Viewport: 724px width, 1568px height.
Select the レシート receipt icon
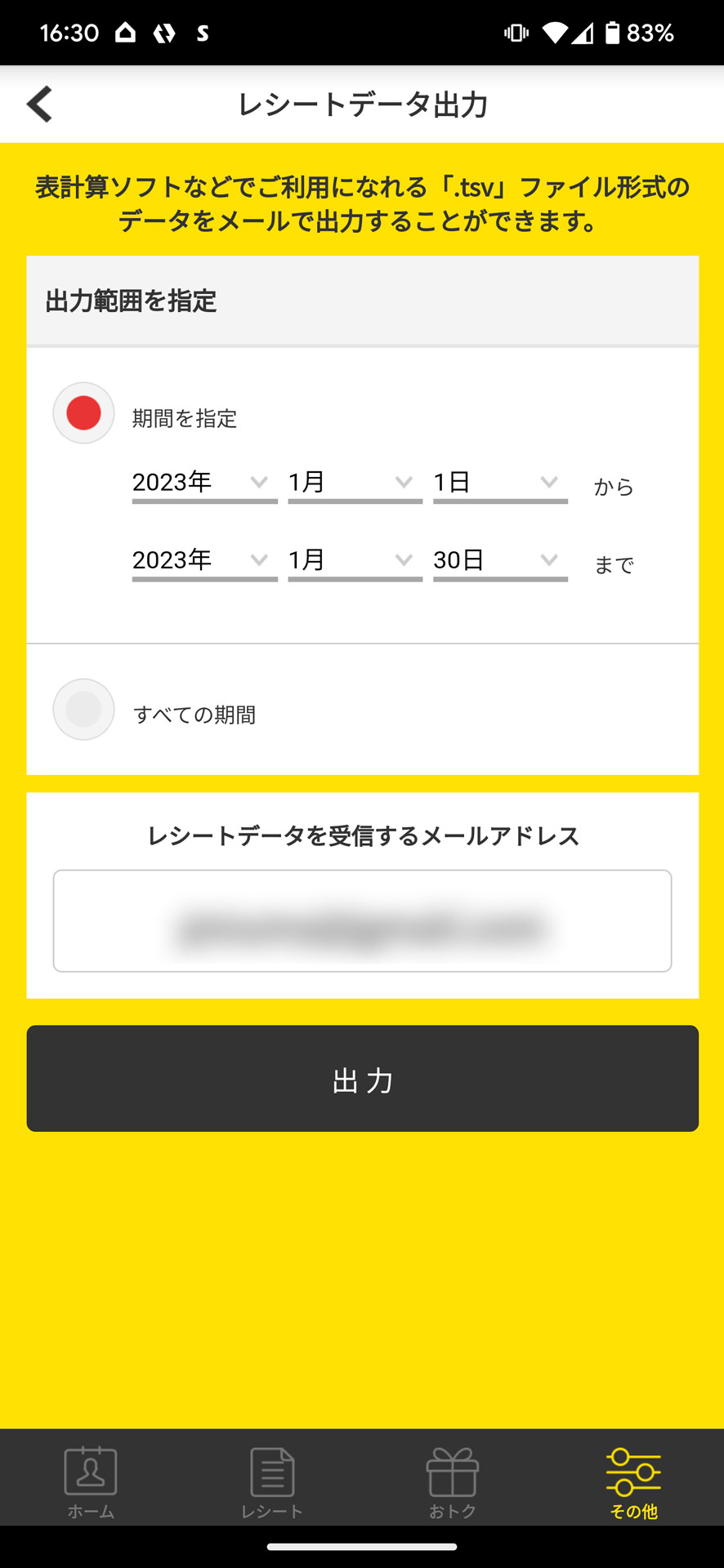point(271,1470)
